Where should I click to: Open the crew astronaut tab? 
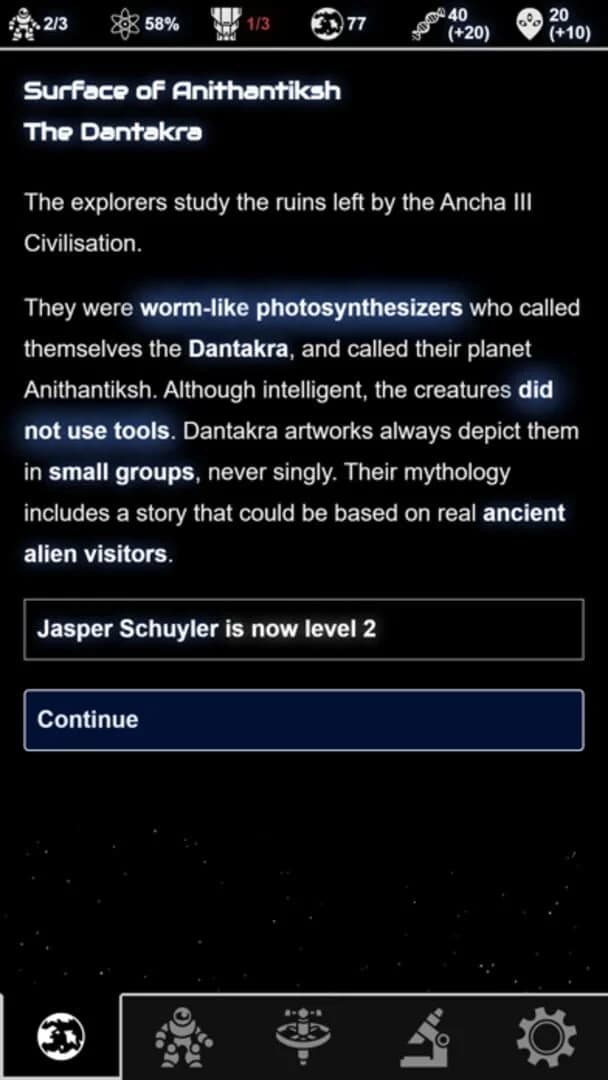pos(183,1038)
